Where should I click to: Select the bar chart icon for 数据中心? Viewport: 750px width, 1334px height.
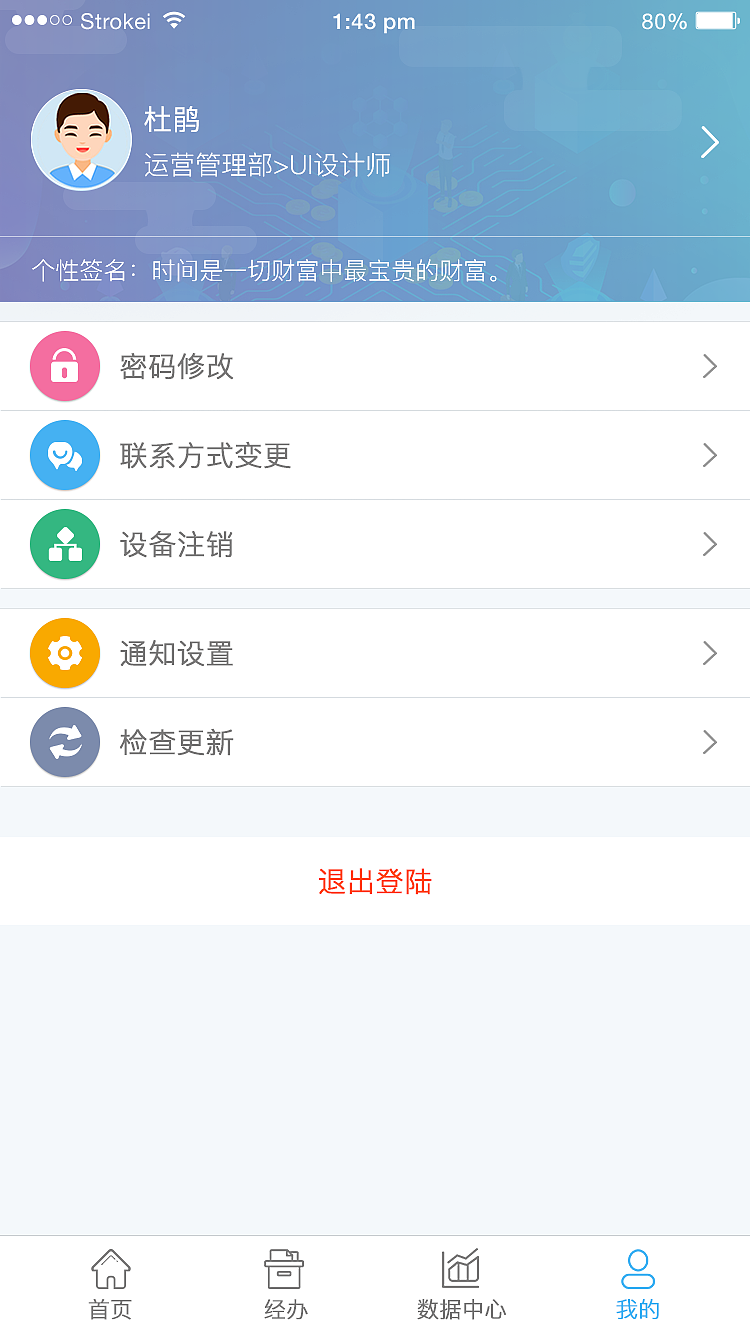[x=461, y=1266]
